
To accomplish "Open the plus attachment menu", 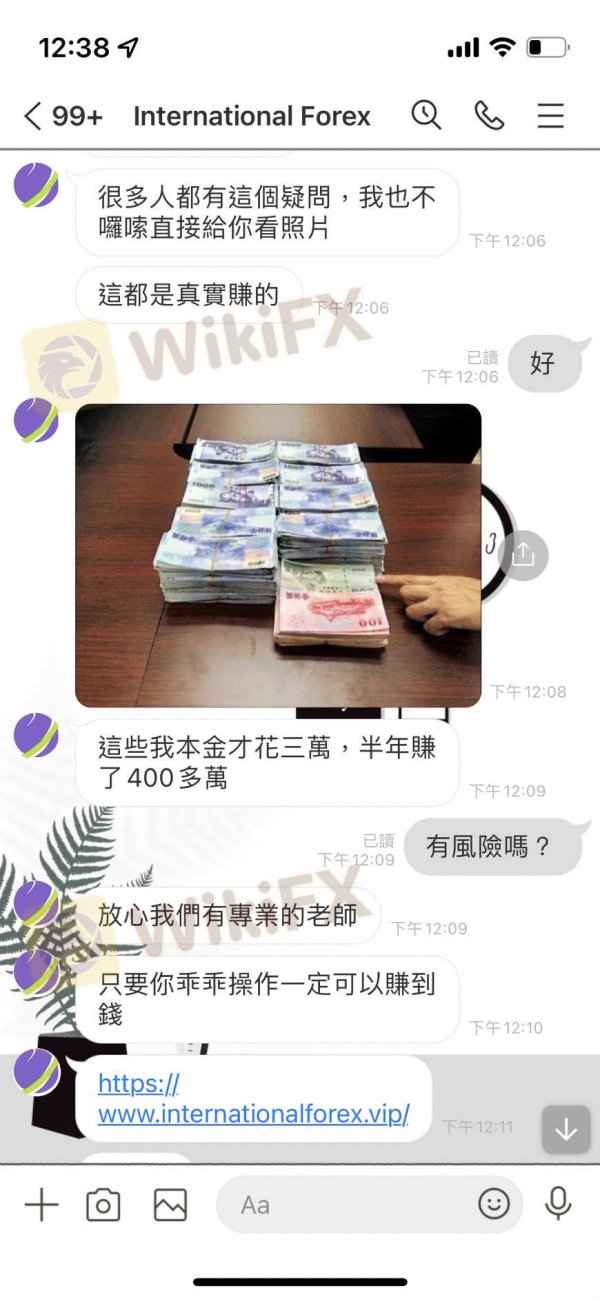I will click(x=41, y=1205).
